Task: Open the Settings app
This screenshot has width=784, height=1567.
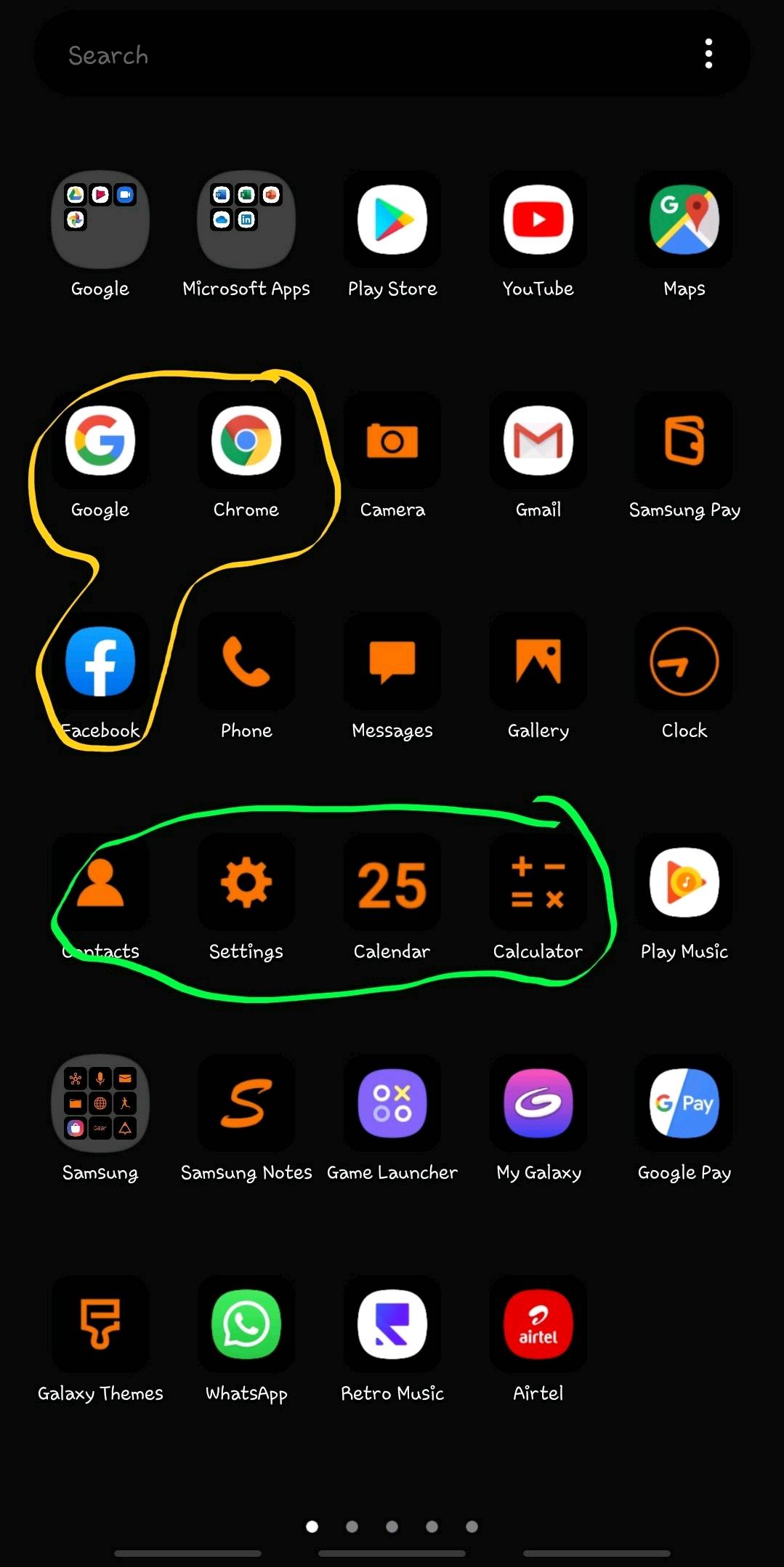Action: click(x=246, y=883)
